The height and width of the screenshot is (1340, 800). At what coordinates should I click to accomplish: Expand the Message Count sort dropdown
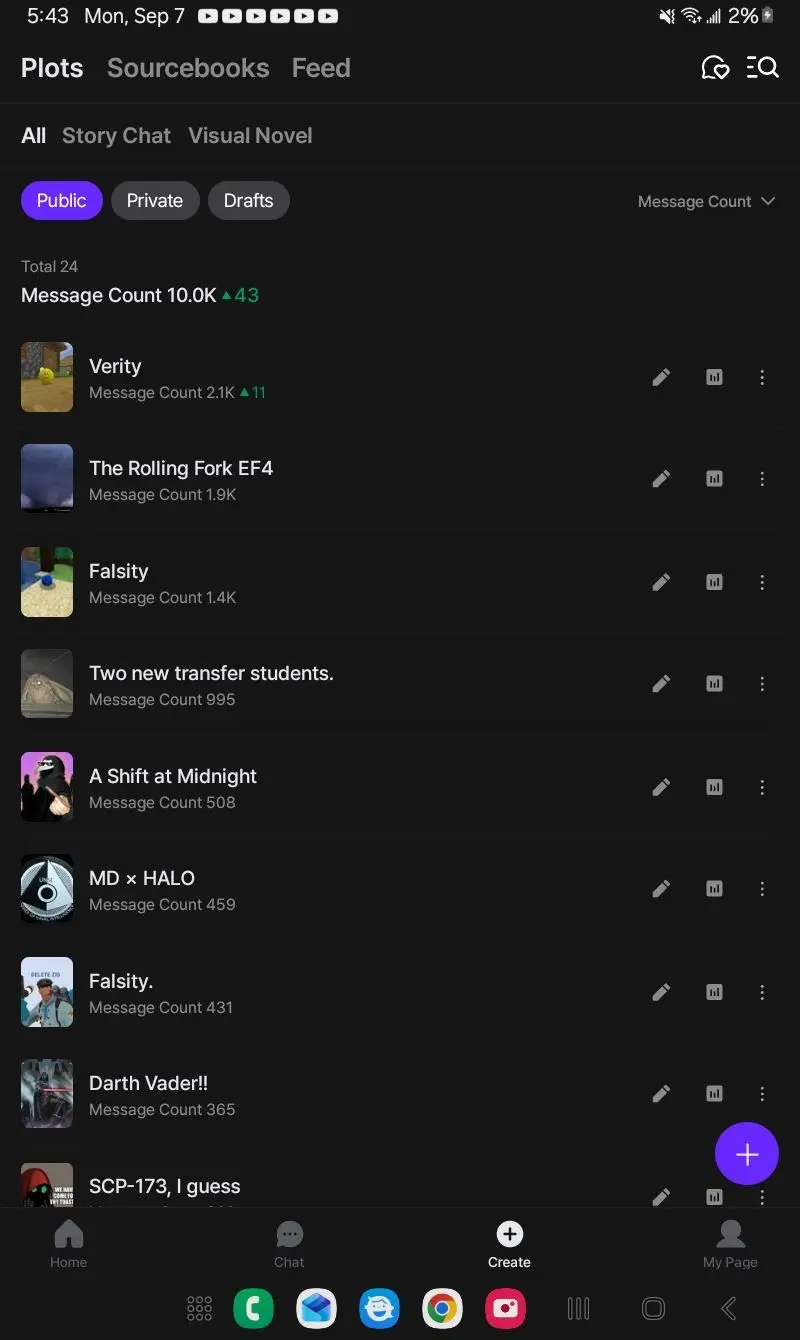[x=706, y=201]
